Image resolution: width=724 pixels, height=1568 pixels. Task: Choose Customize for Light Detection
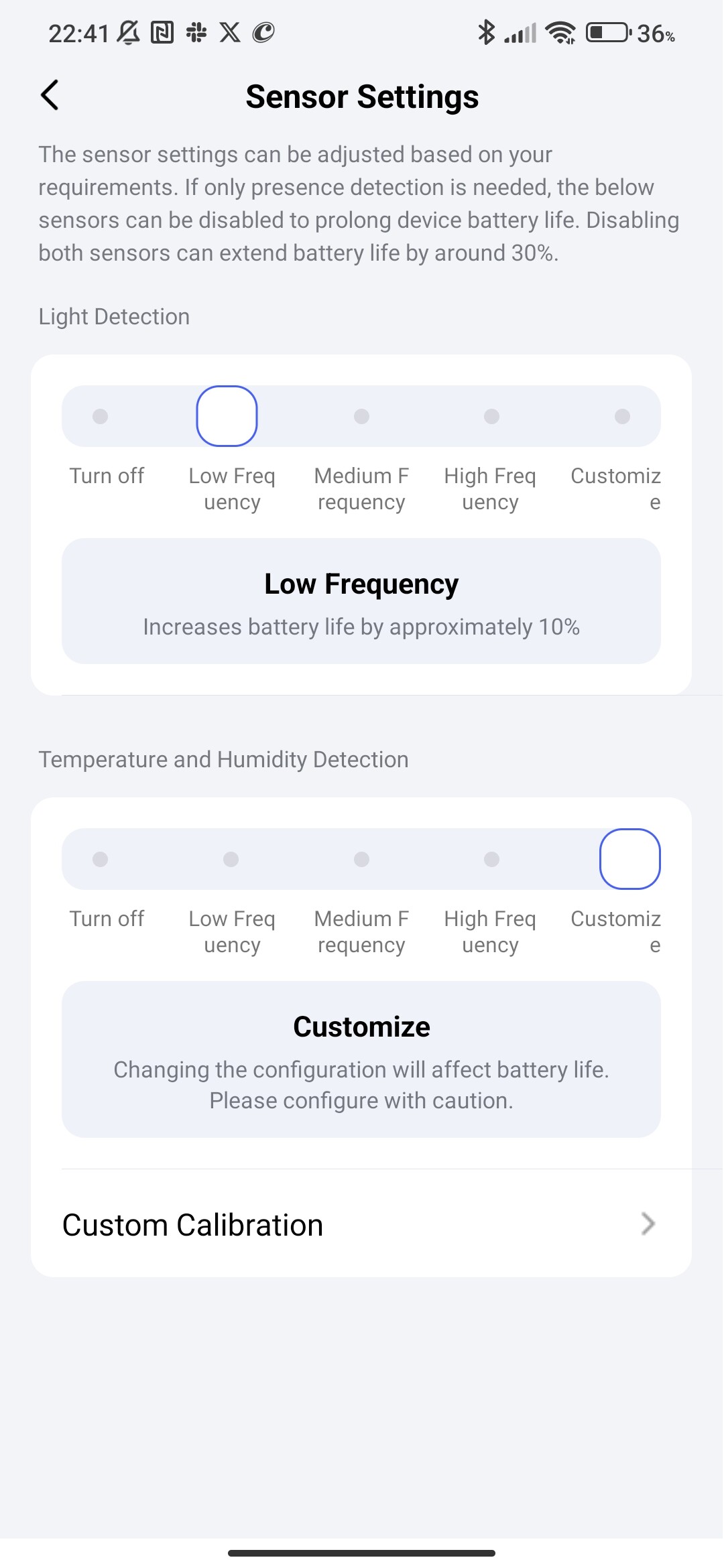coord(622,416)
